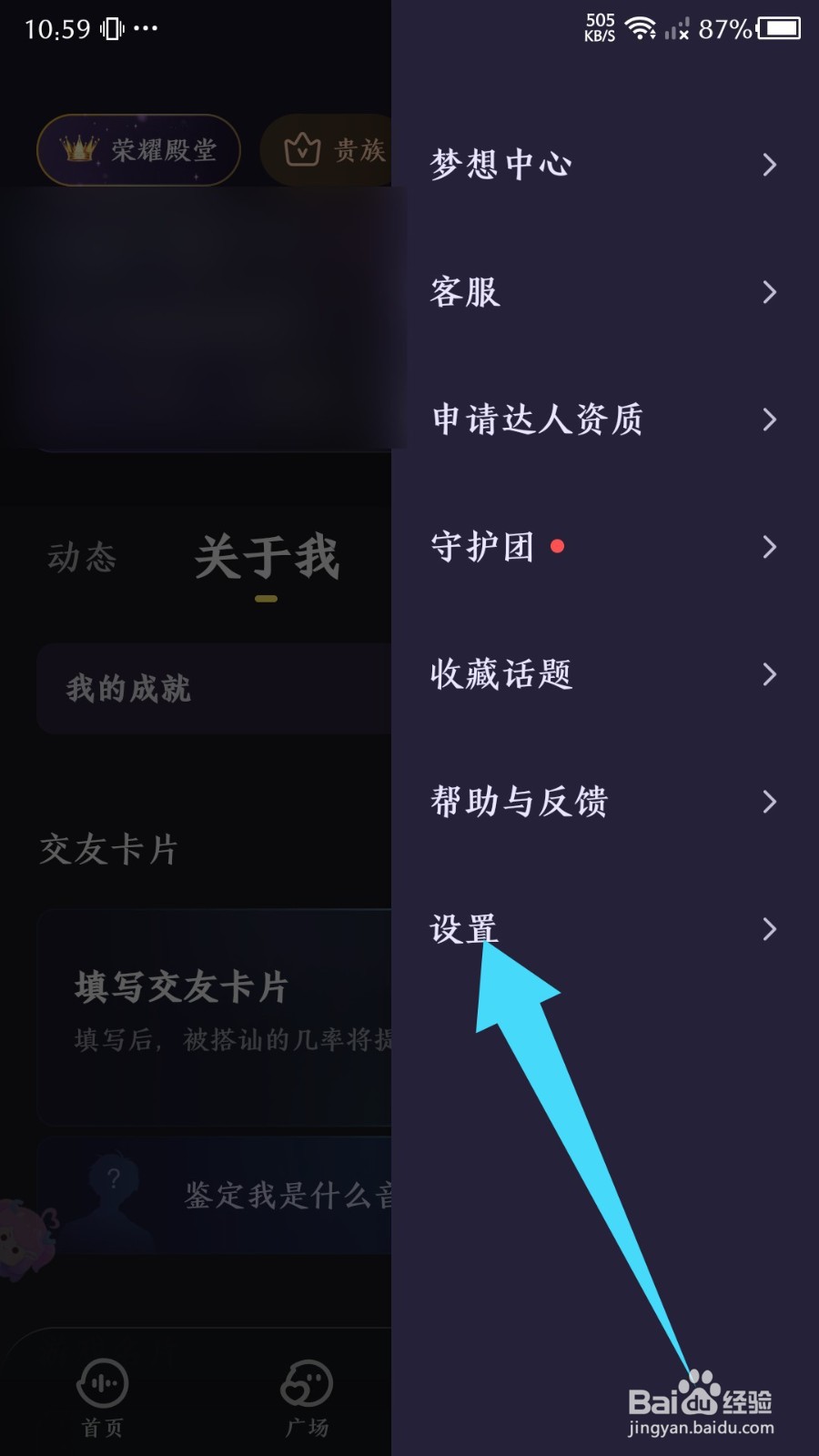
Task: Tap the Wi-Fi status bar icon
Action: [642, 27]
